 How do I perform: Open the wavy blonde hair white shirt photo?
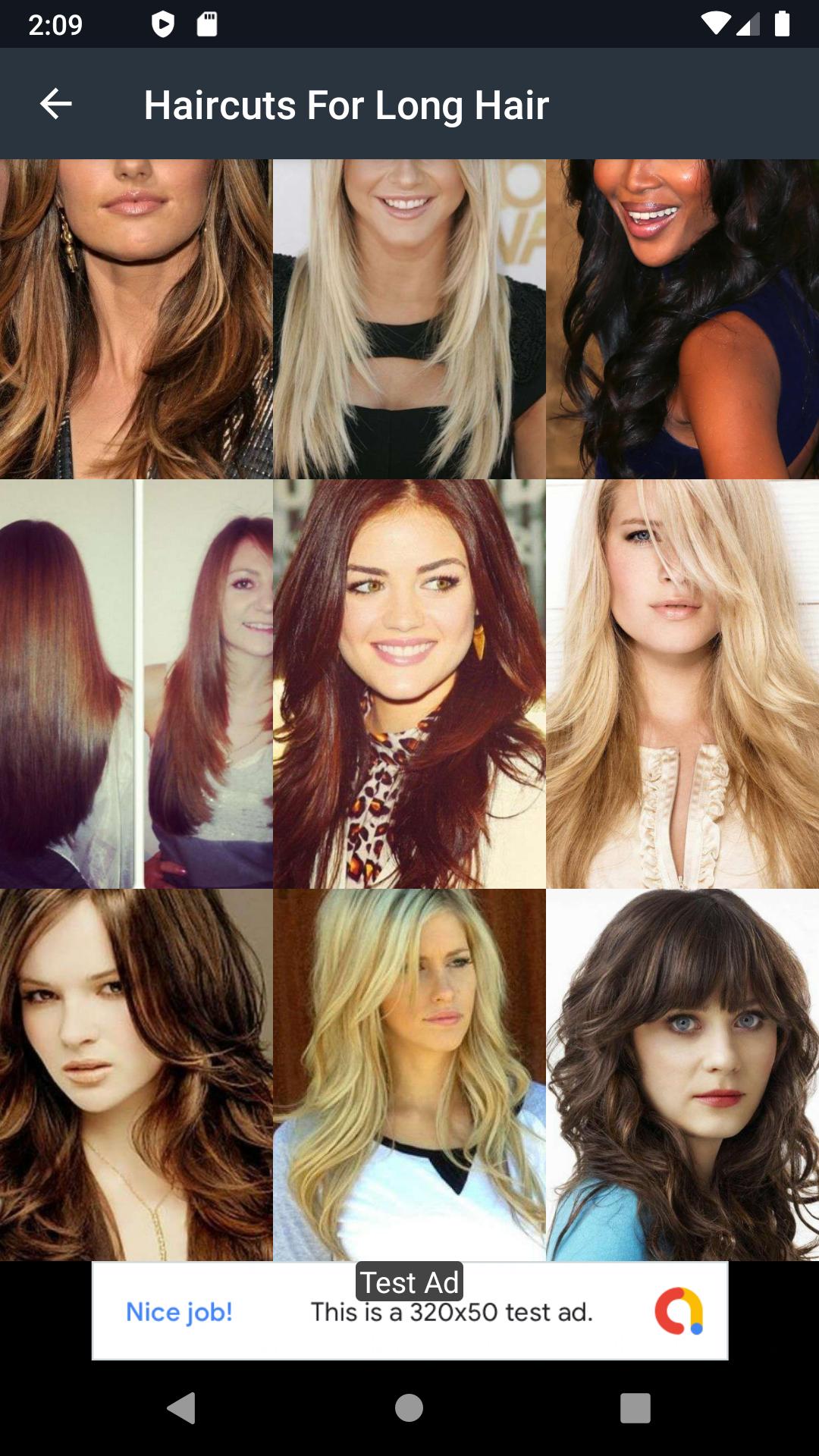[409, 1074]
